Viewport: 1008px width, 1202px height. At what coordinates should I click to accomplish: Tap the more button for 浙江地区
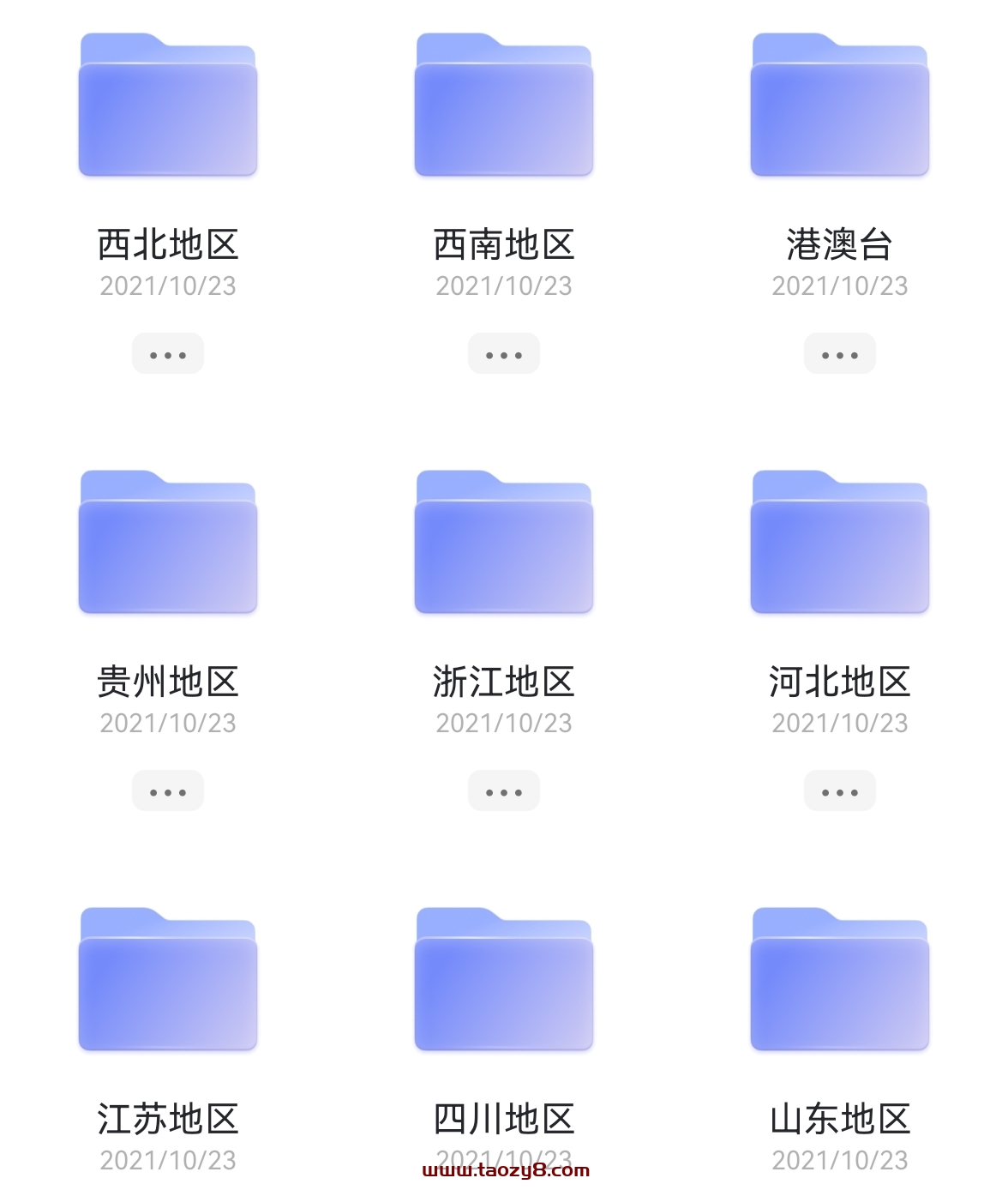click(504, 791)
